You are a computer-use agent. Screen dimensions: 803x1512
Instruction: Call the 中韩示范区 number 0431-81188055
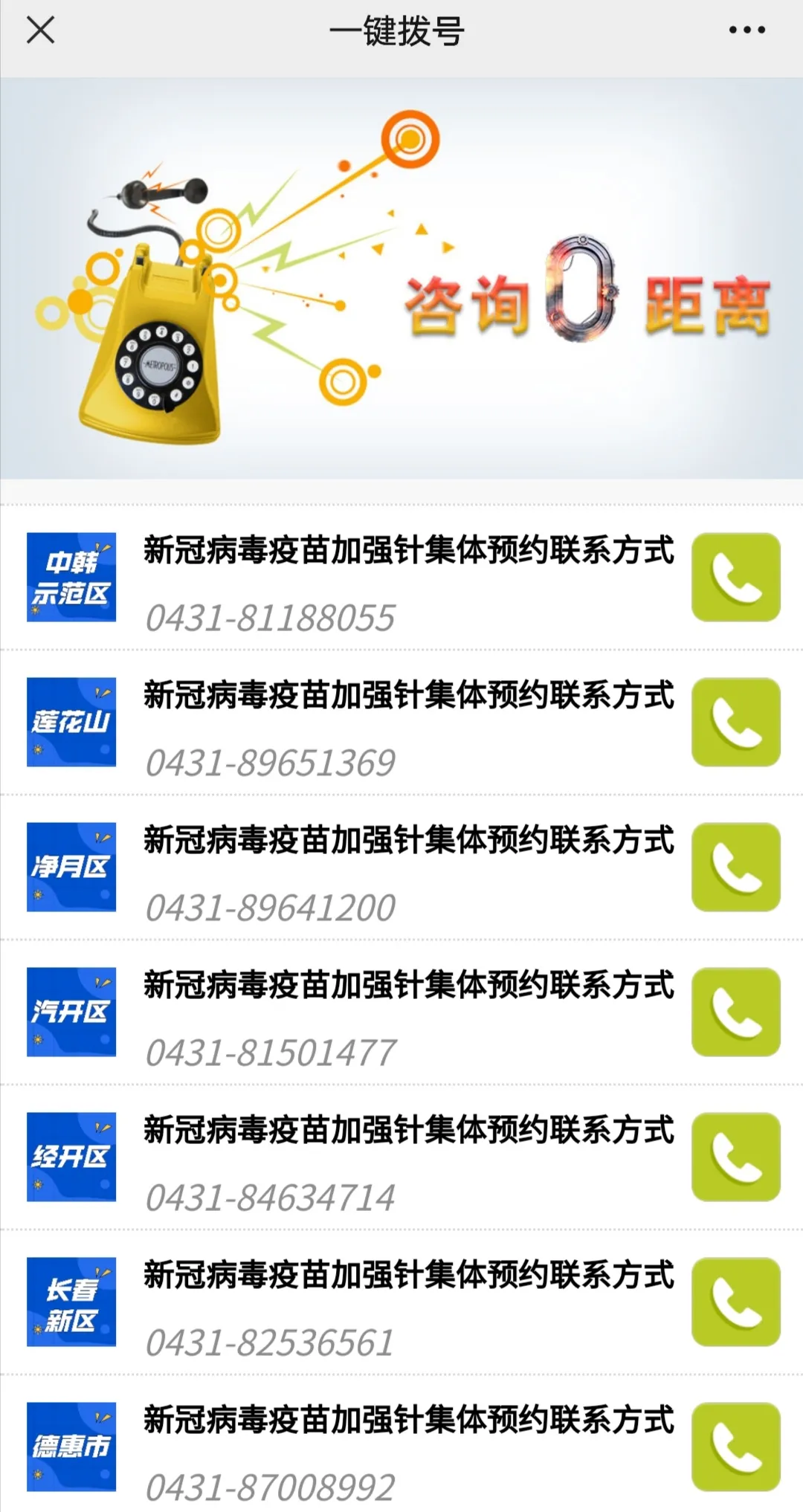click(x=735, y=577)
